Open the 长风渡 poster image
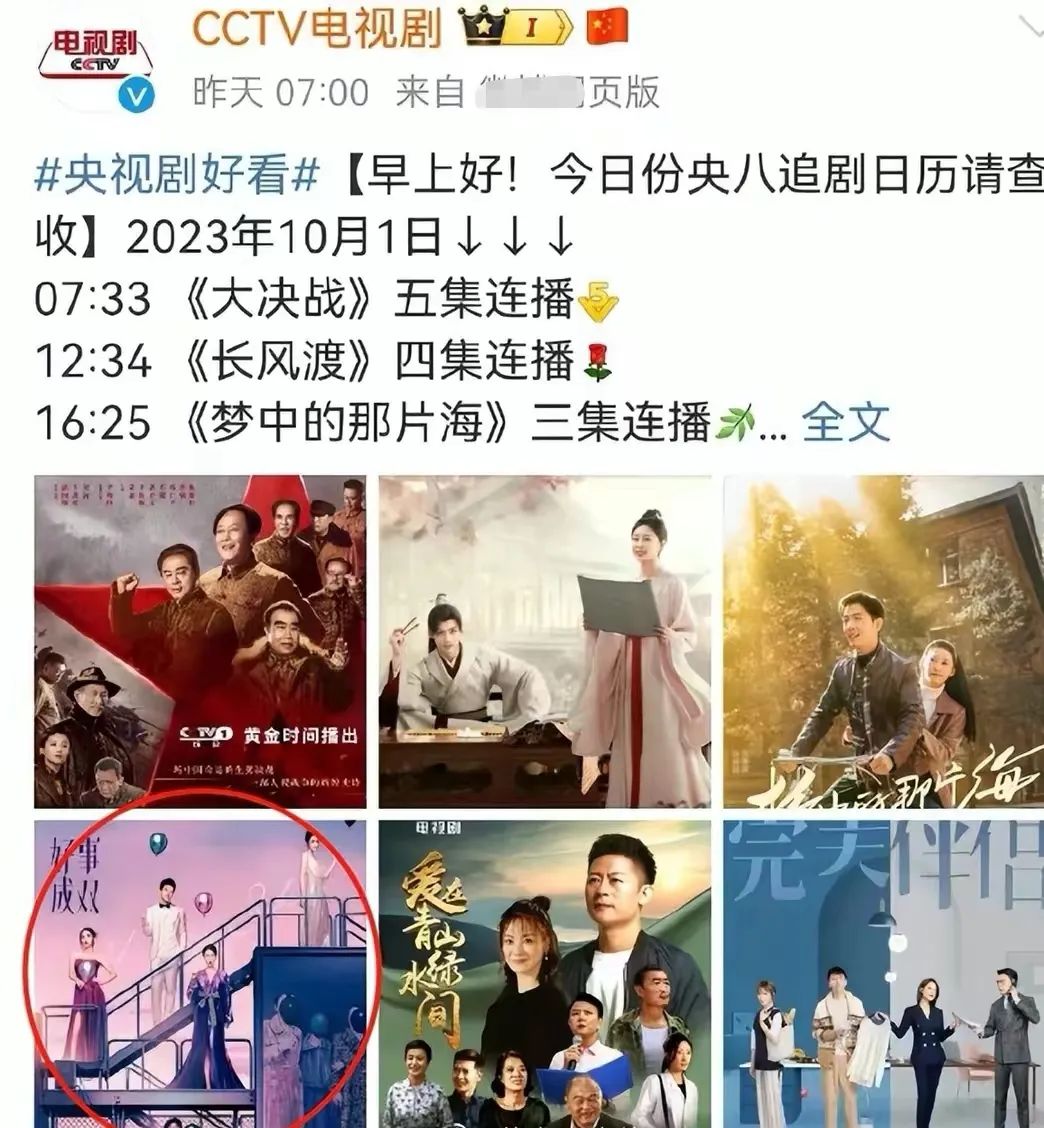The width and height of the screenshot is (1044, 1128). point(545,641)
